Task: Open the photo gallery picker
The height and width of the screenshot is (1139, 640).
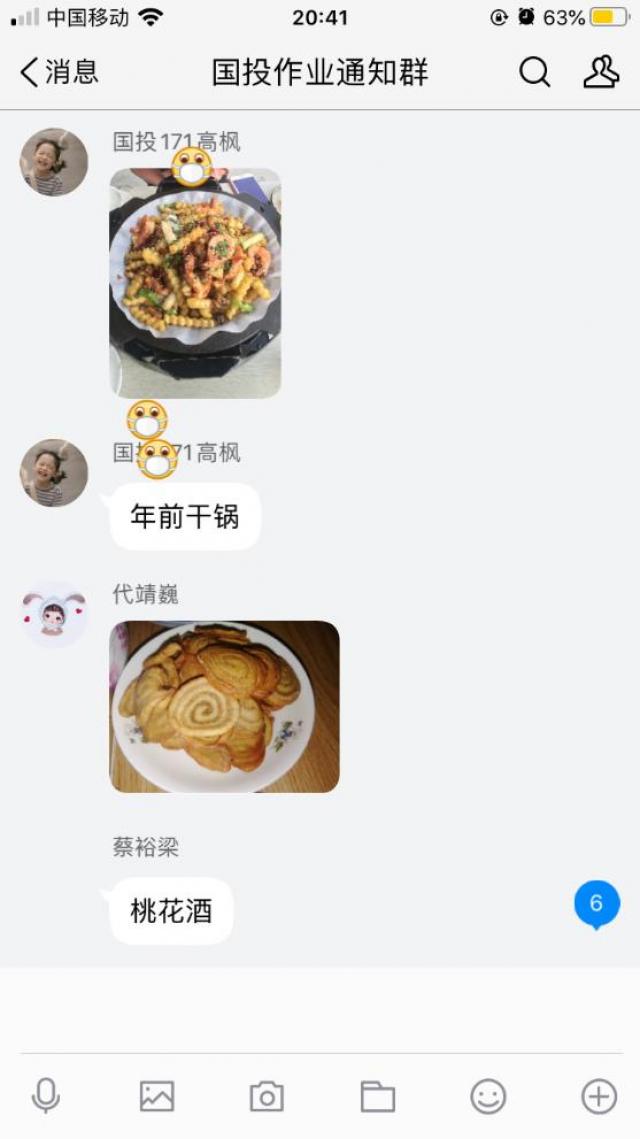Action: 157,1096
